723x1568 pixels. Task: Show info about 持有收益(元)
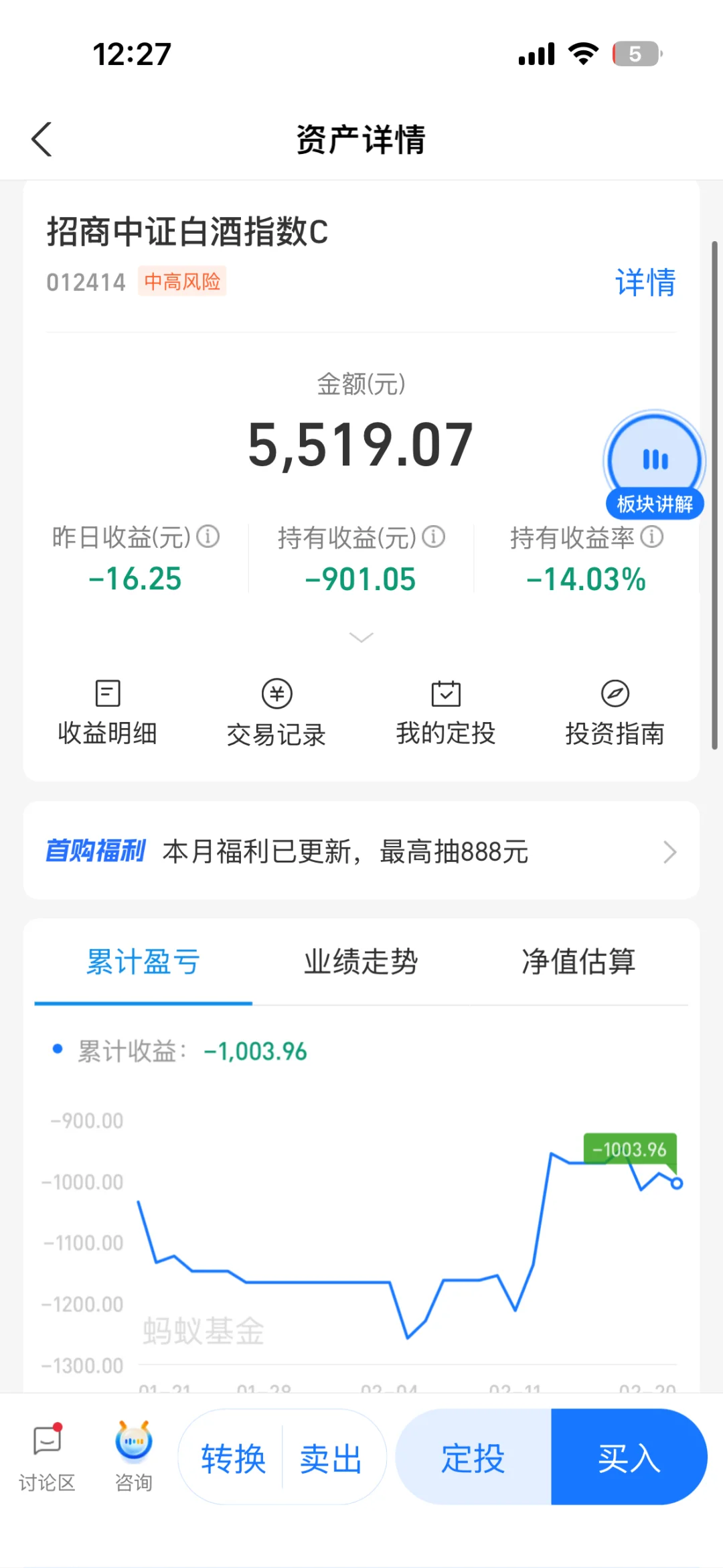434,537
